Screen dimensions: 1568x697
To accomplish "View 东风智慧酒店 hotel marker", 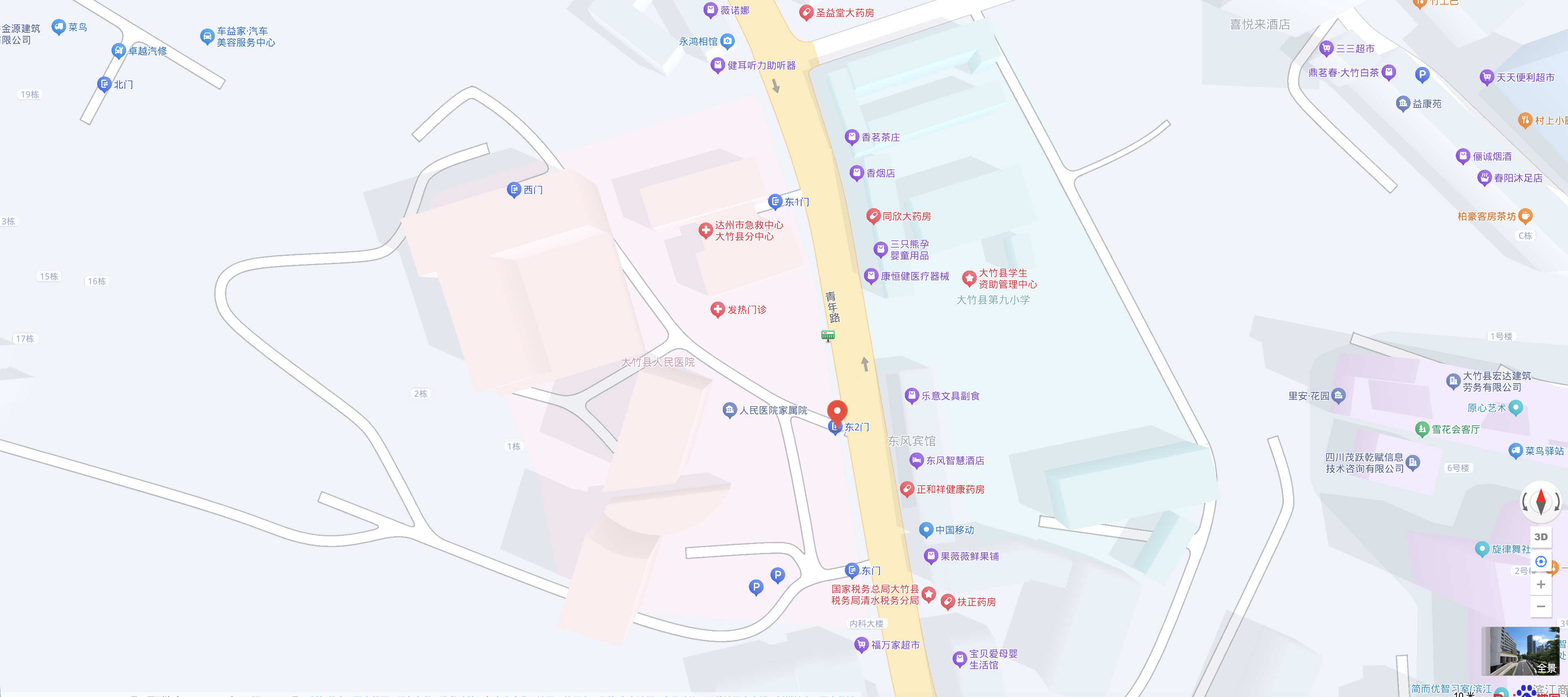I will tap(917, 460).
